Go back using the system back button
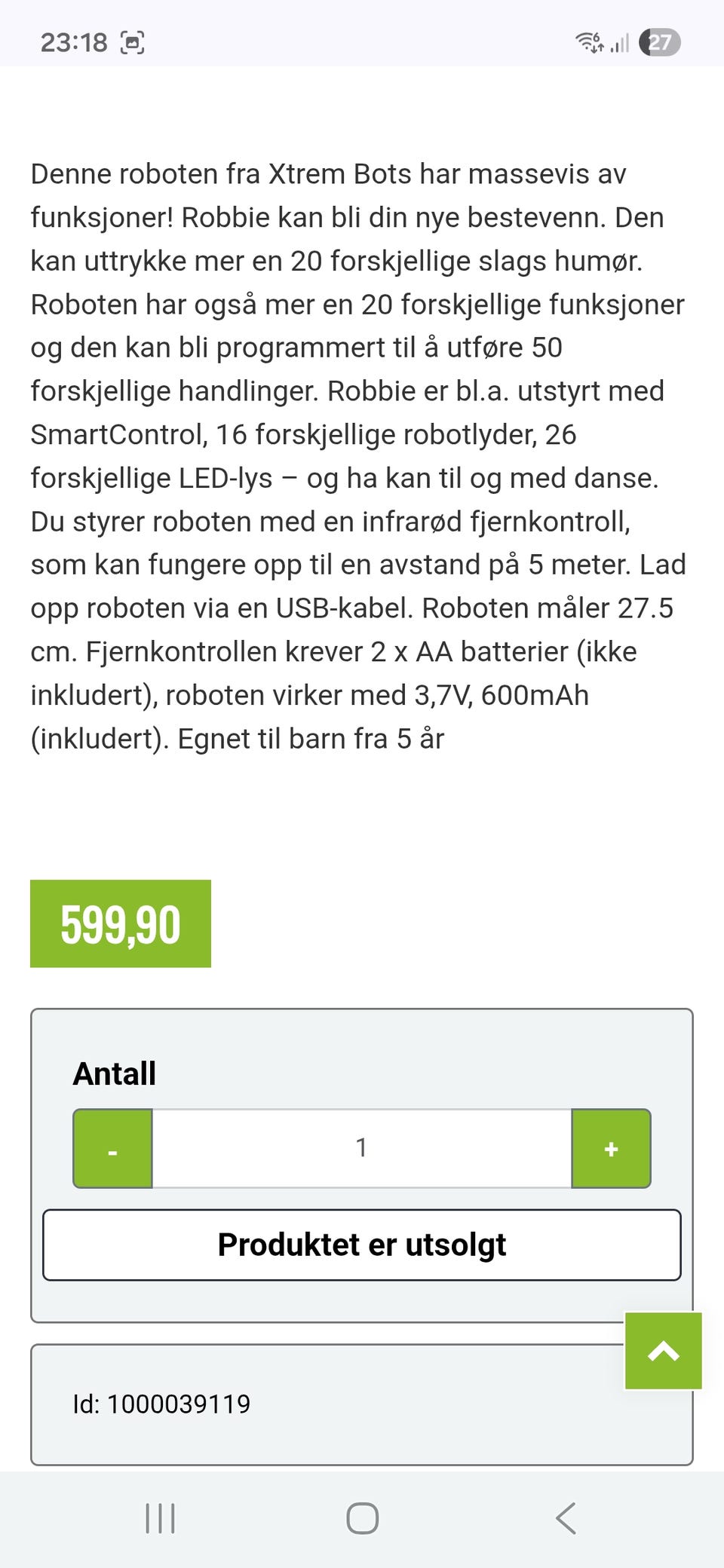The width and height of the screenshot is (724, 1568). click(x=566, y=1517)
